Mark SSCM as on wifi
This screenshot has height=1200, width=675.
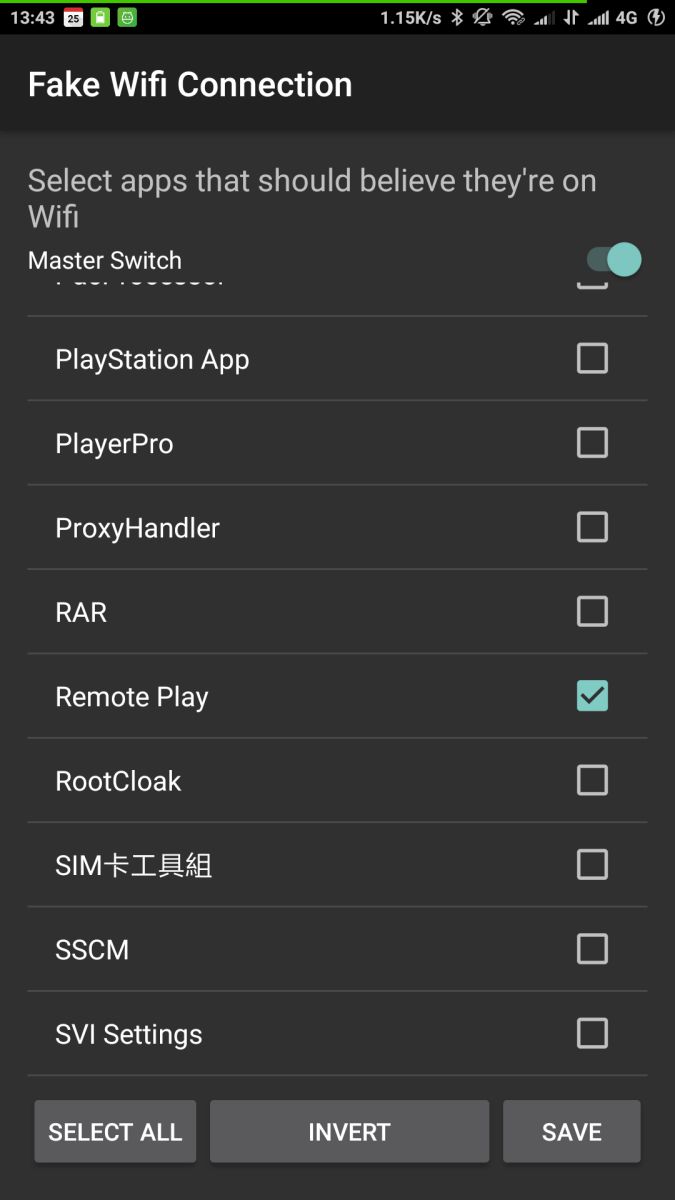click(592, 948)
